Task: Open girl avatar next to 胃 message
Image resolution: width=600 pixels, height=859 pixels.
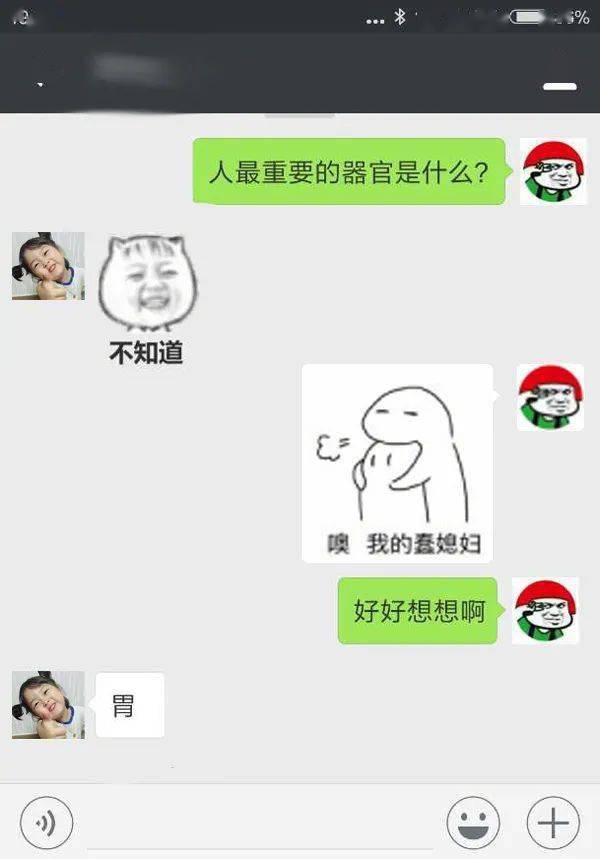Action: tap(47, 705)
